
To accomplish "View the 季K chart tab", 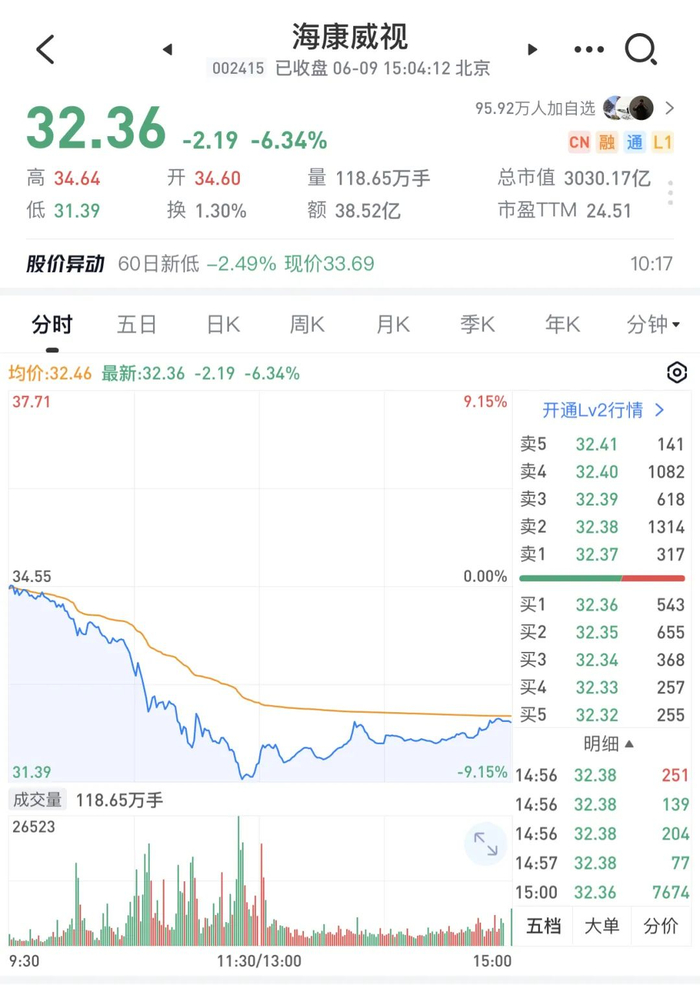I will (478, 324).
